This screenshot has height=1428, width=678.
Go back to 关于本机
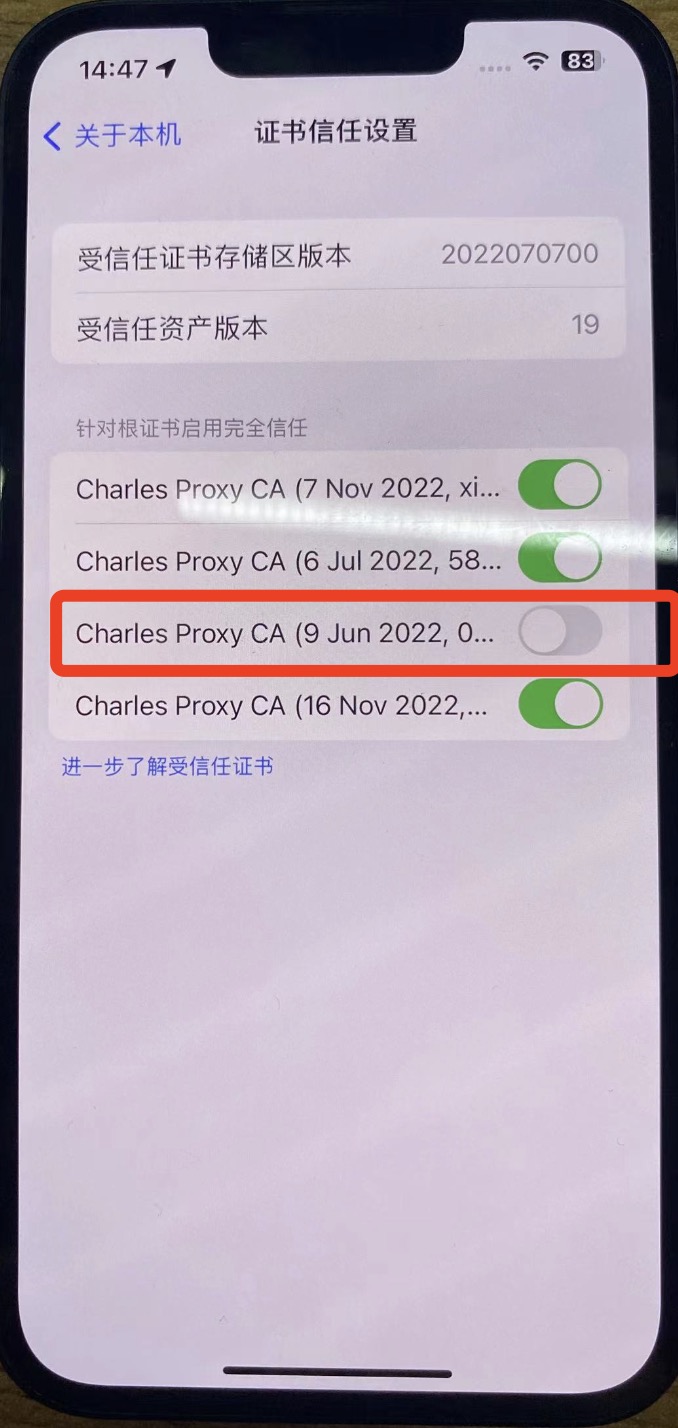point(112,135)
